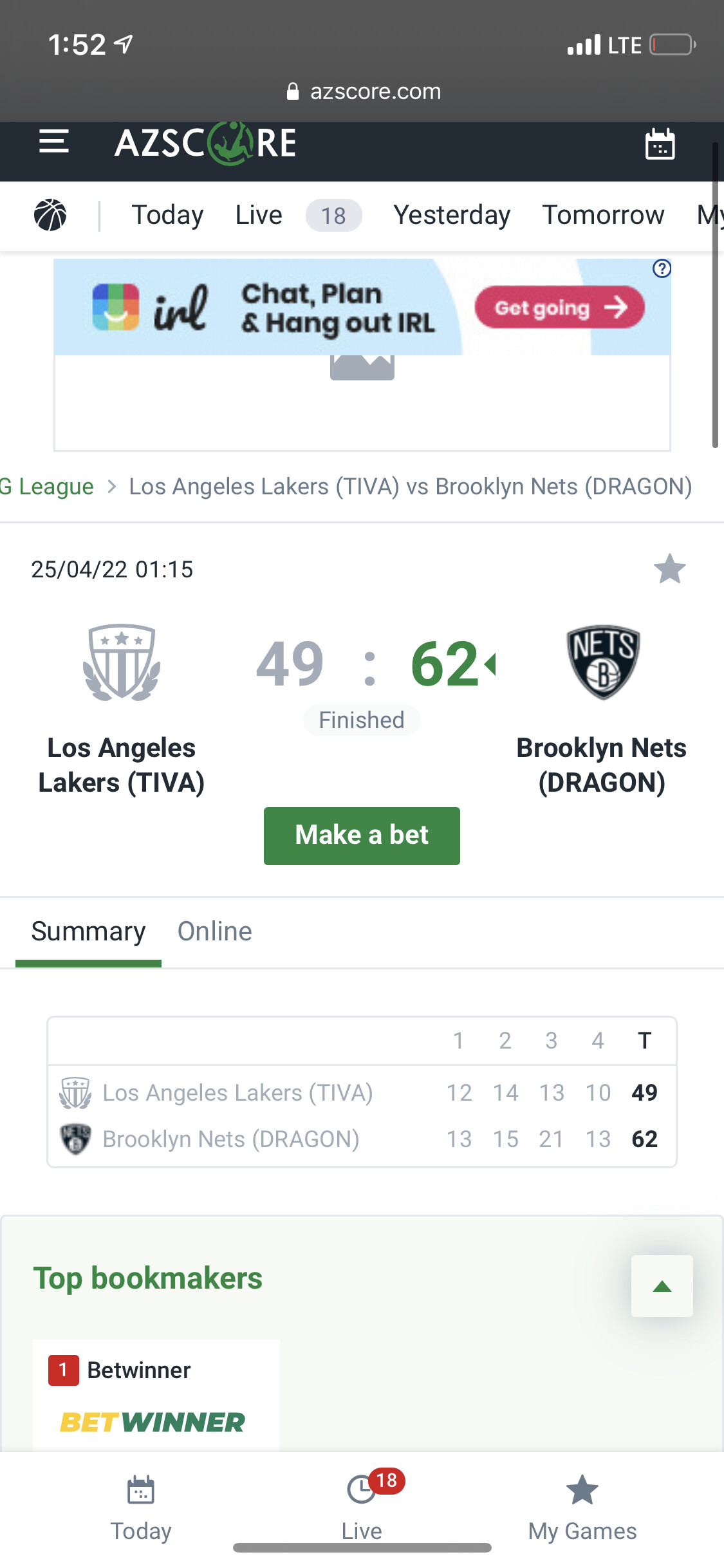Tap the azscore.com address bar

point(364,91)
